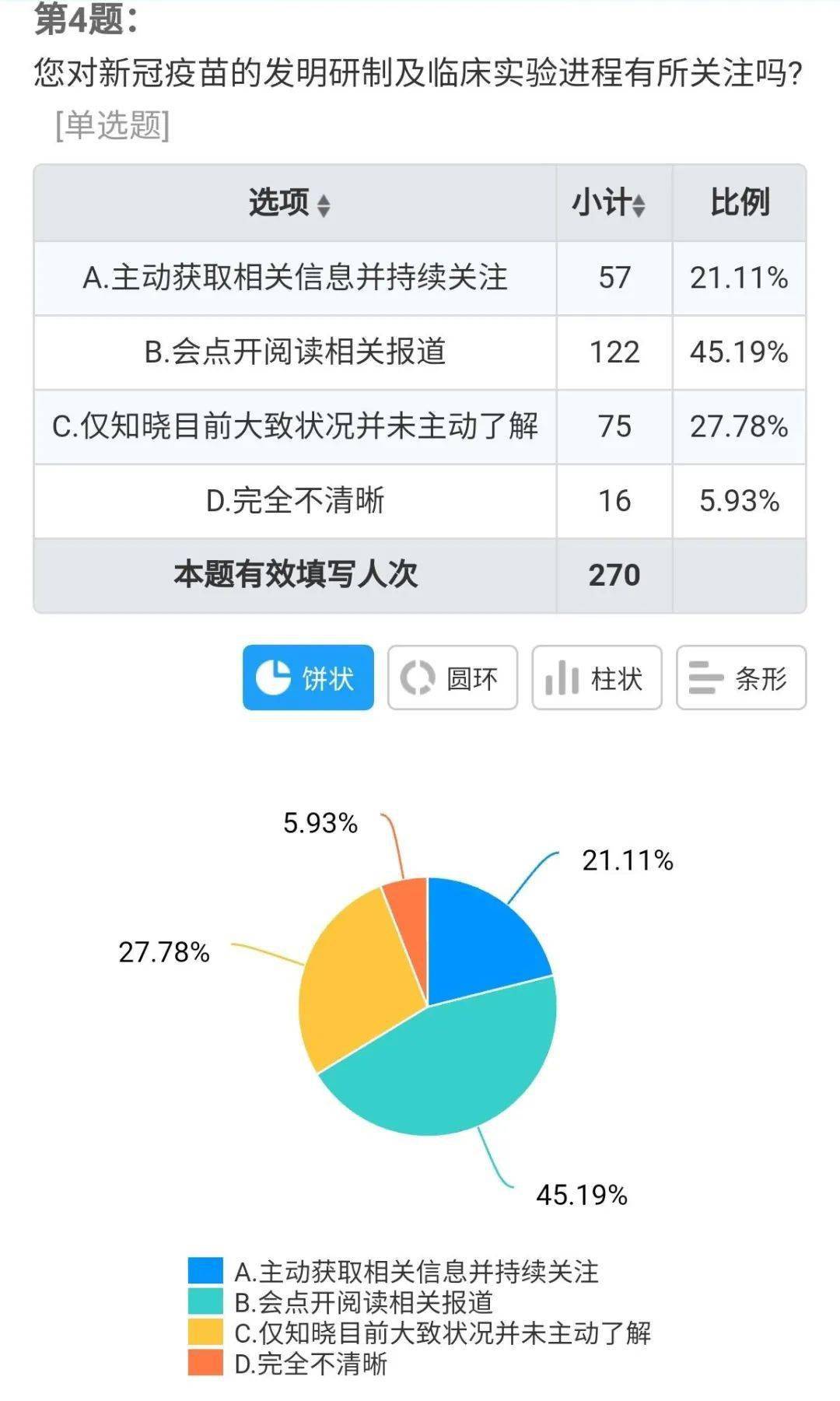Show results as 柱状 column chart
Image resolution: width=840 pixels, height=1401 pixels.
coord(597,678)
